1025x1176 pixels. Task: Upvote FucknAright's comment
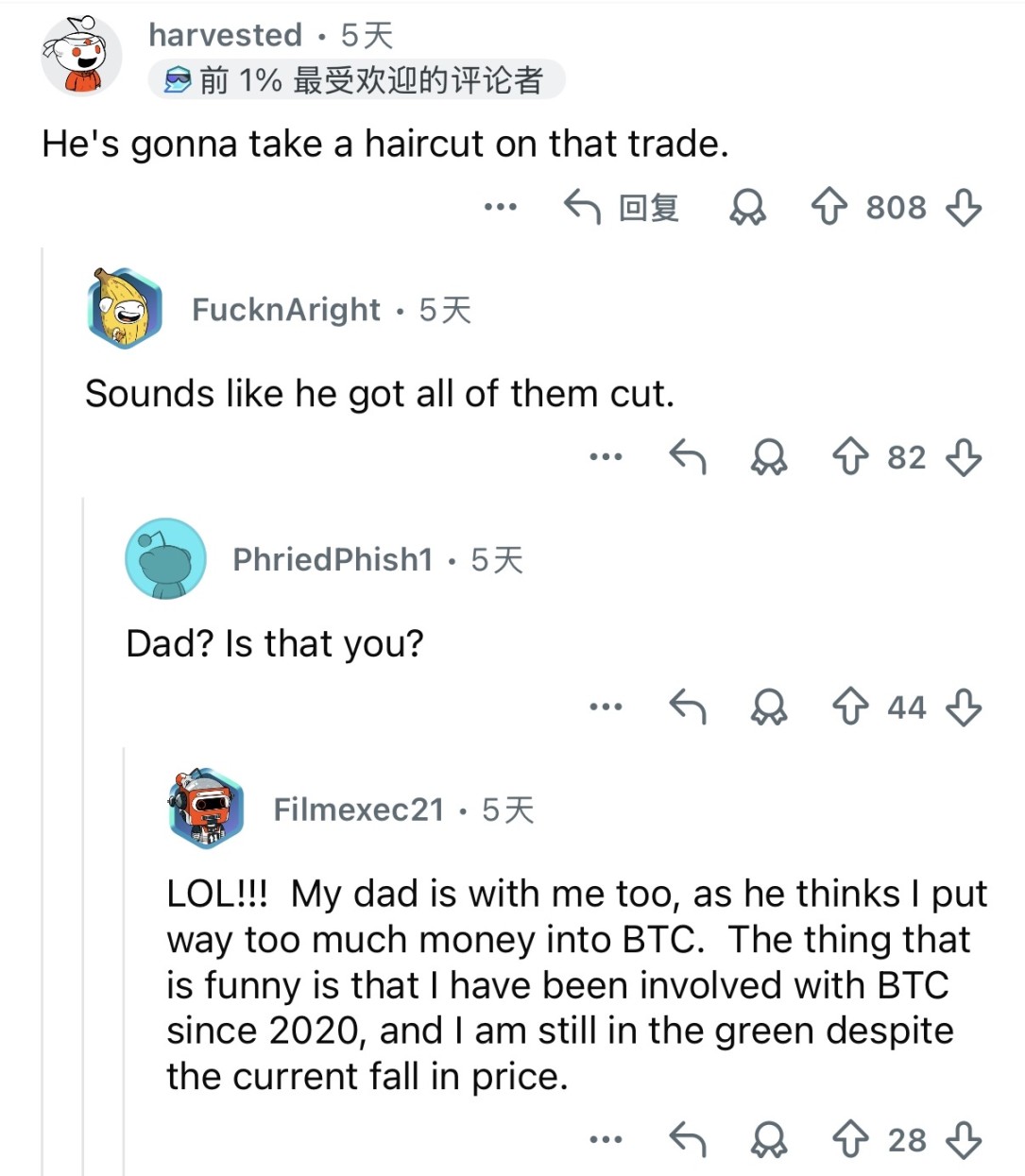[x=850, y=457]
